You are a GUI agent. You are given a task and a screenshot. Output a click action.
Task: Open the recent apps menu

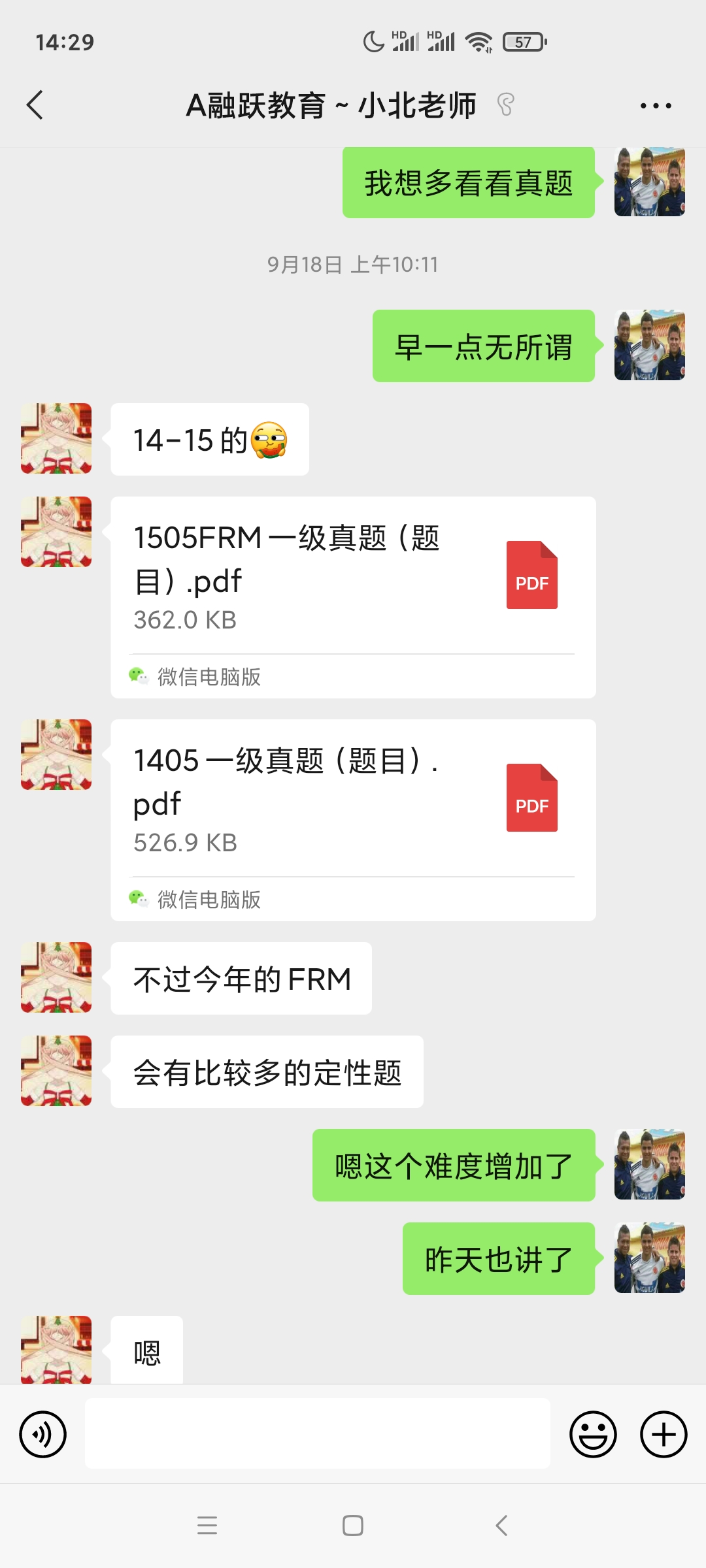tap(207, 1526)
